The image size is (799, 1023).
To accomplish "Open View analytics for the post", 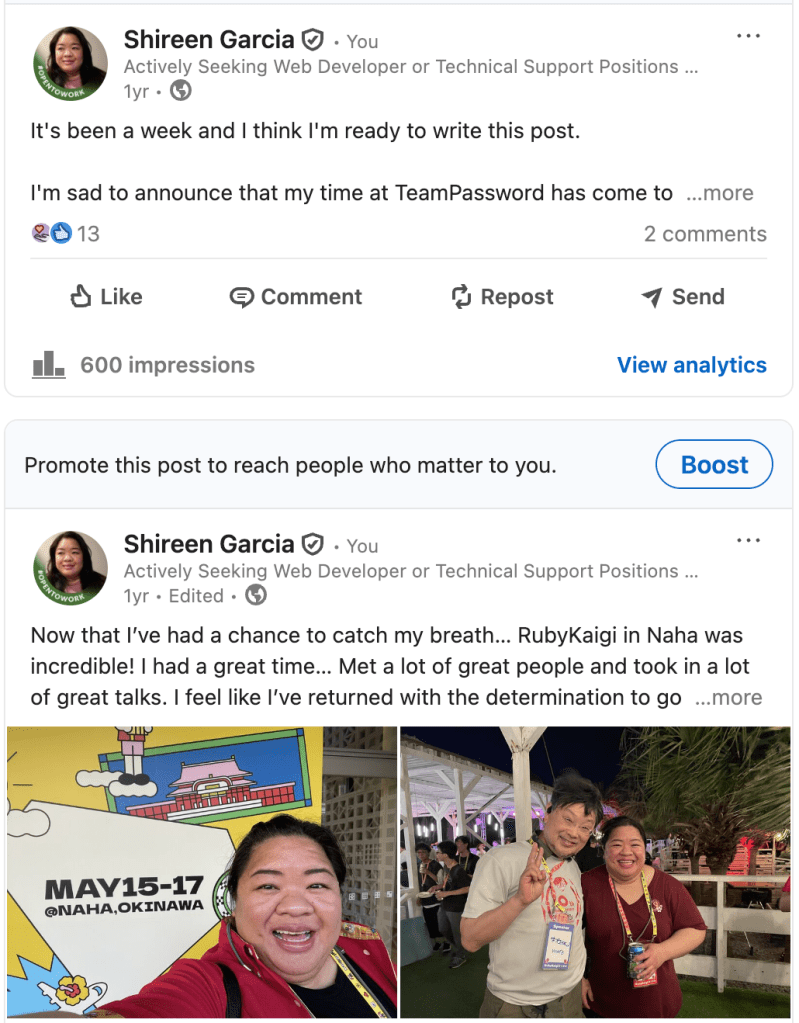I will pos(691,365).
